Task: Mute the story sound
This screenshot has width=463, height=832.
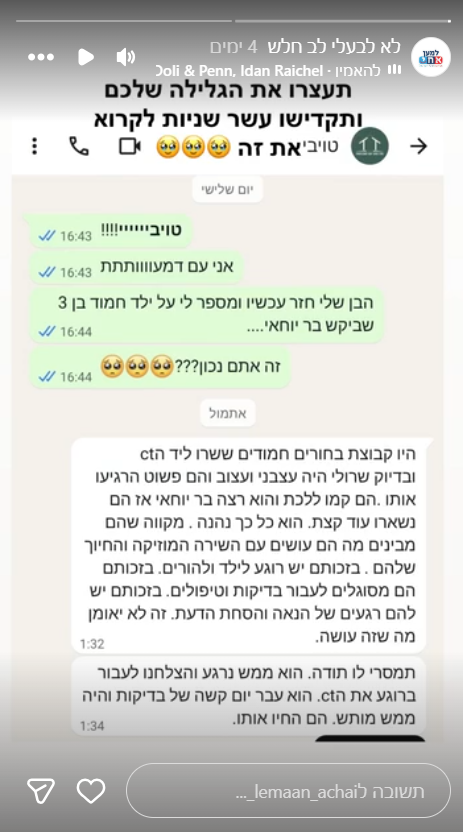Action: [125, 57]
